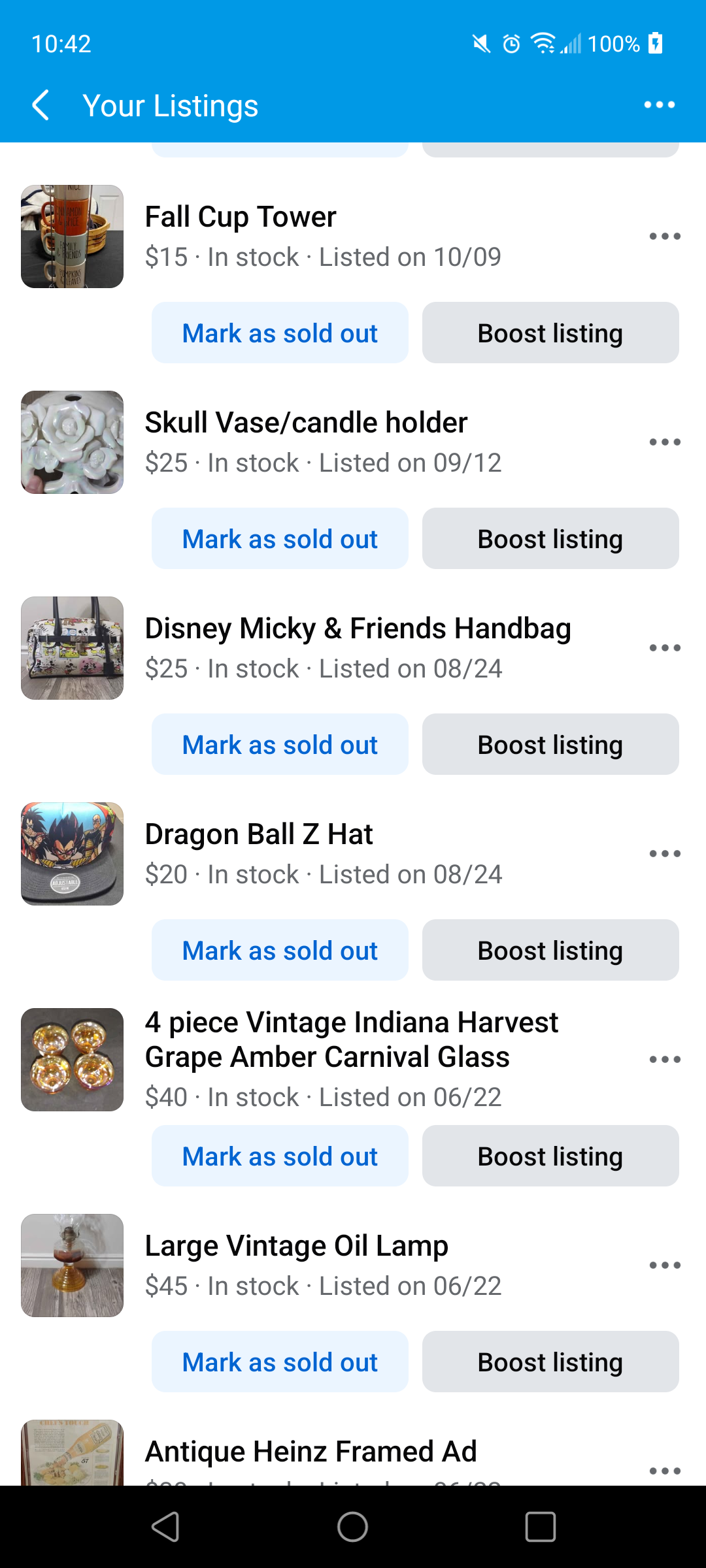Open the Vintage Indiana Harvest Carnival Glass listing
Viewport: 706px width, 1568px height.
(x=352, y=1039)
